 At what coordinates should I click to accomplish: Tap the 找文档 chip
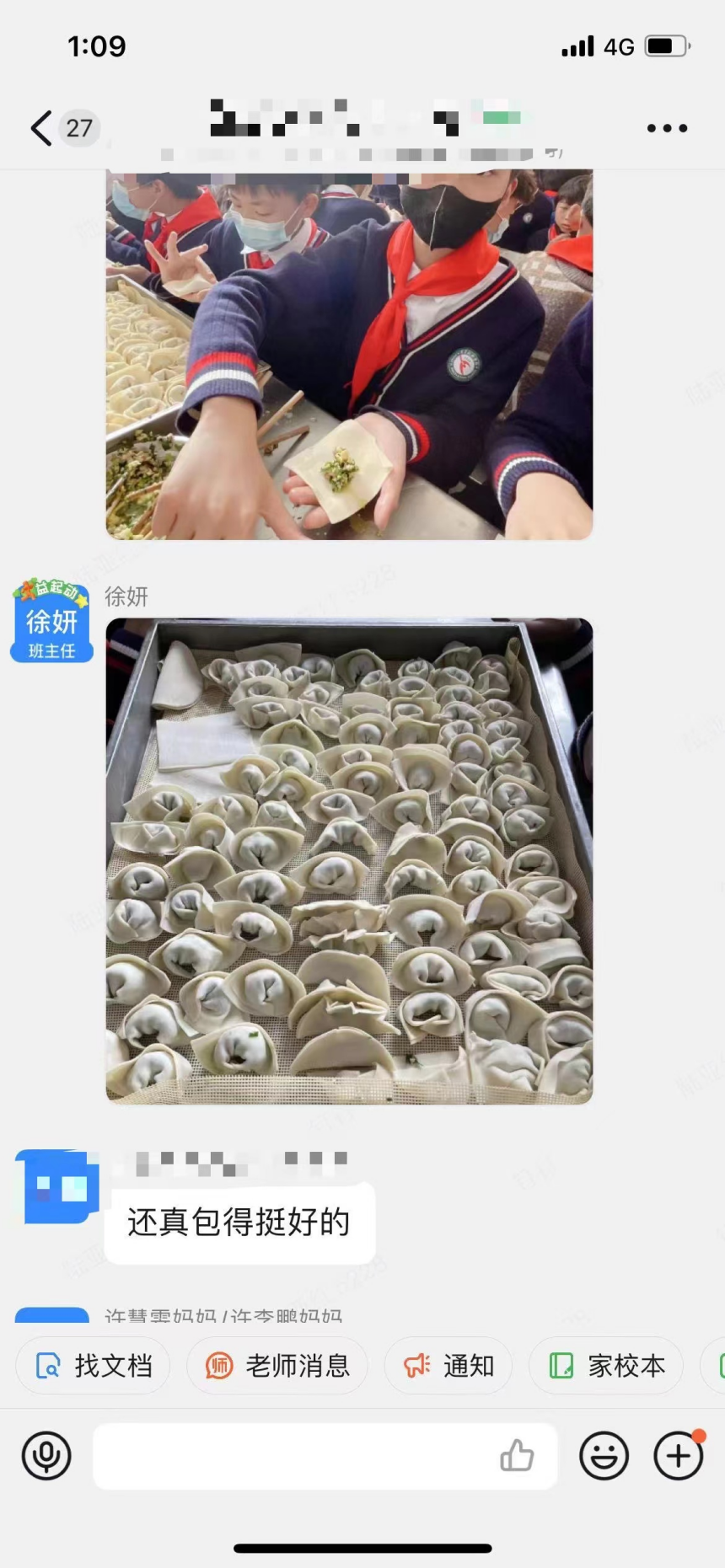94,1366
